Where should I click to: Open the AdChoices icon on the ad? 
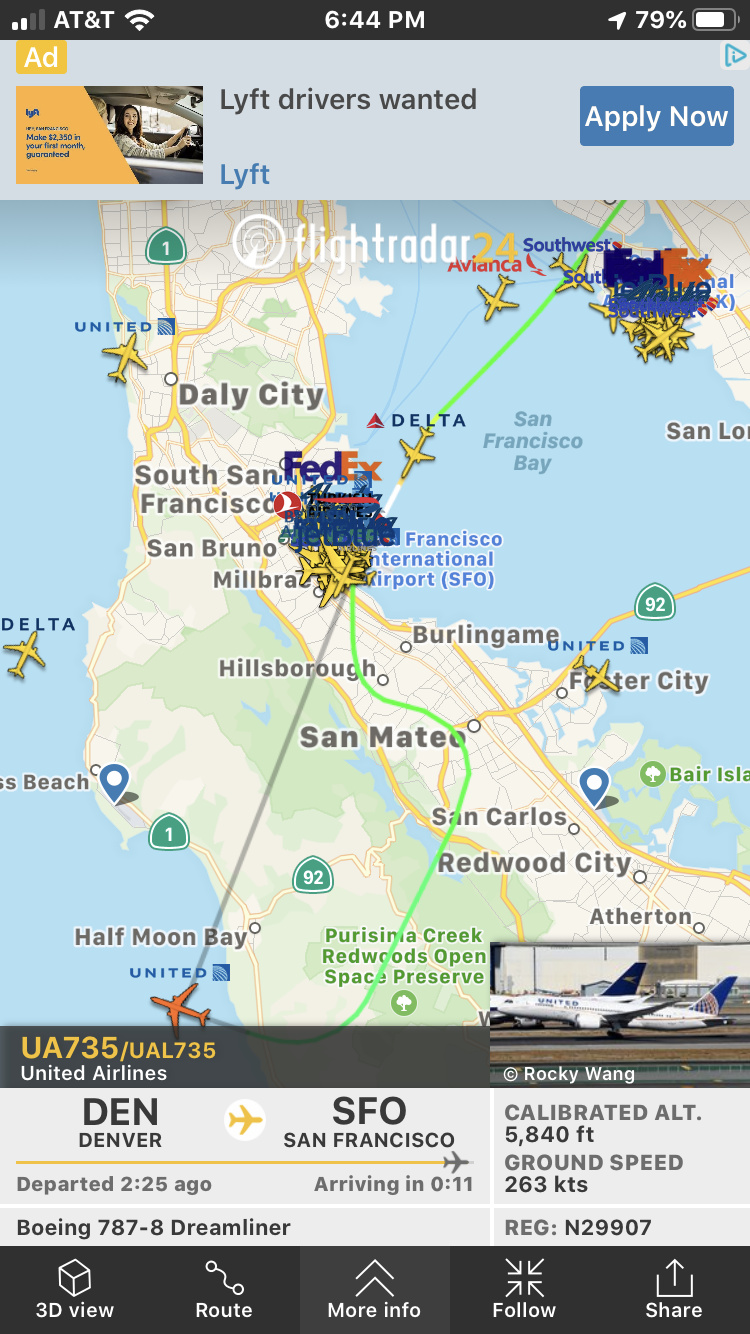click(735, 56)
